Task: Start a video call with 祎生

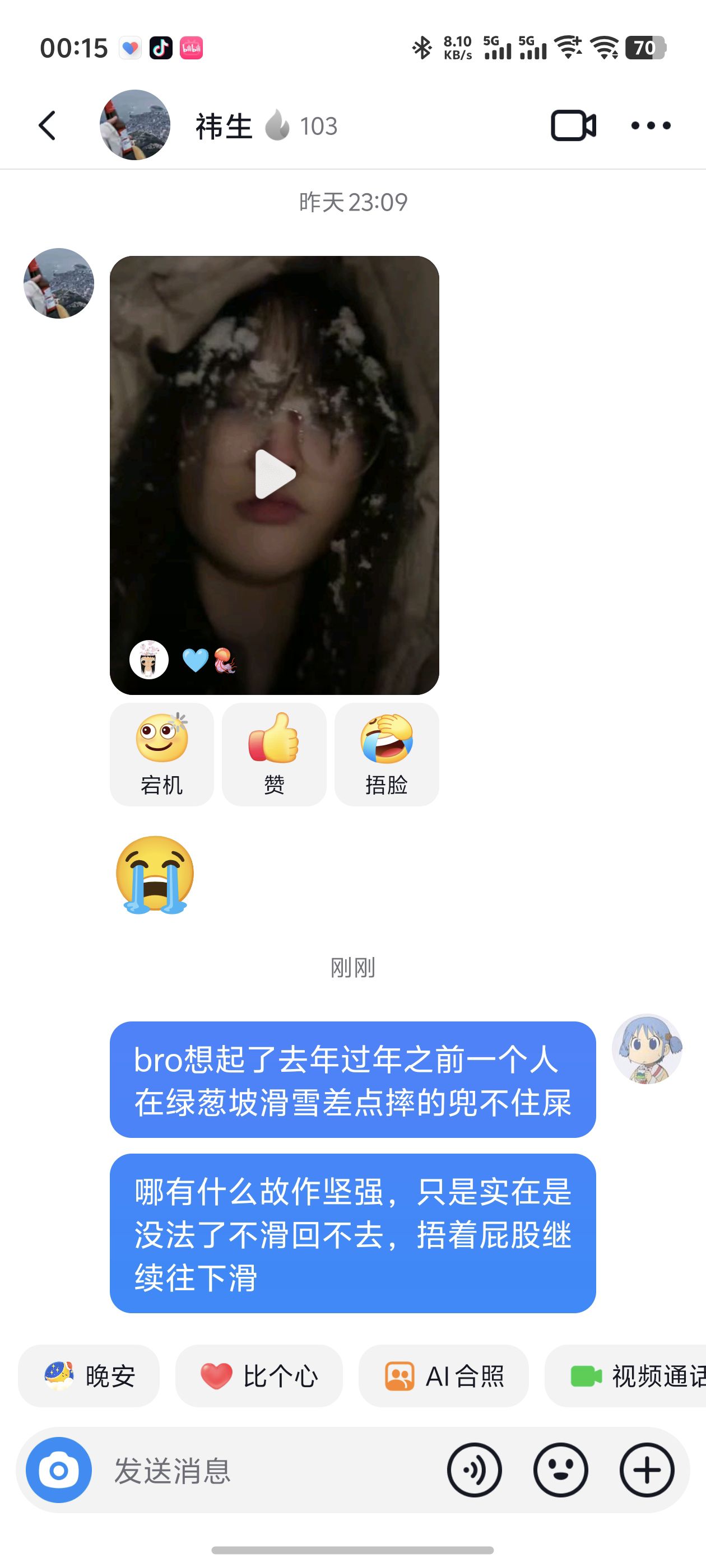Action: pos(573,125)
